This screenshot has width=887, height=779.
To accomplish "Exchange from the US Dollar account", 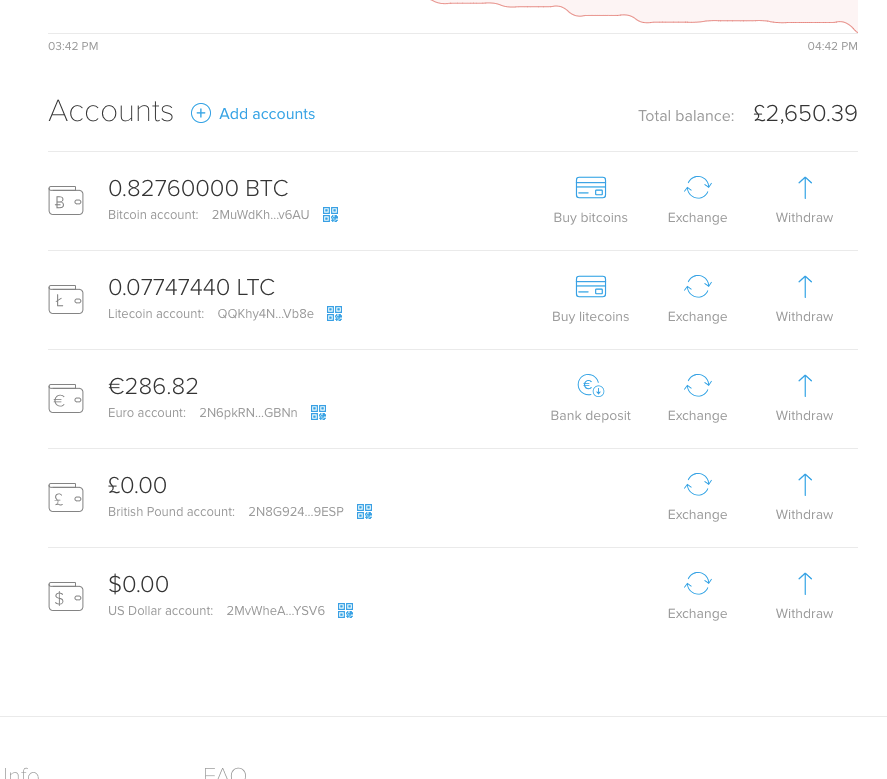I will click(697, 595).
